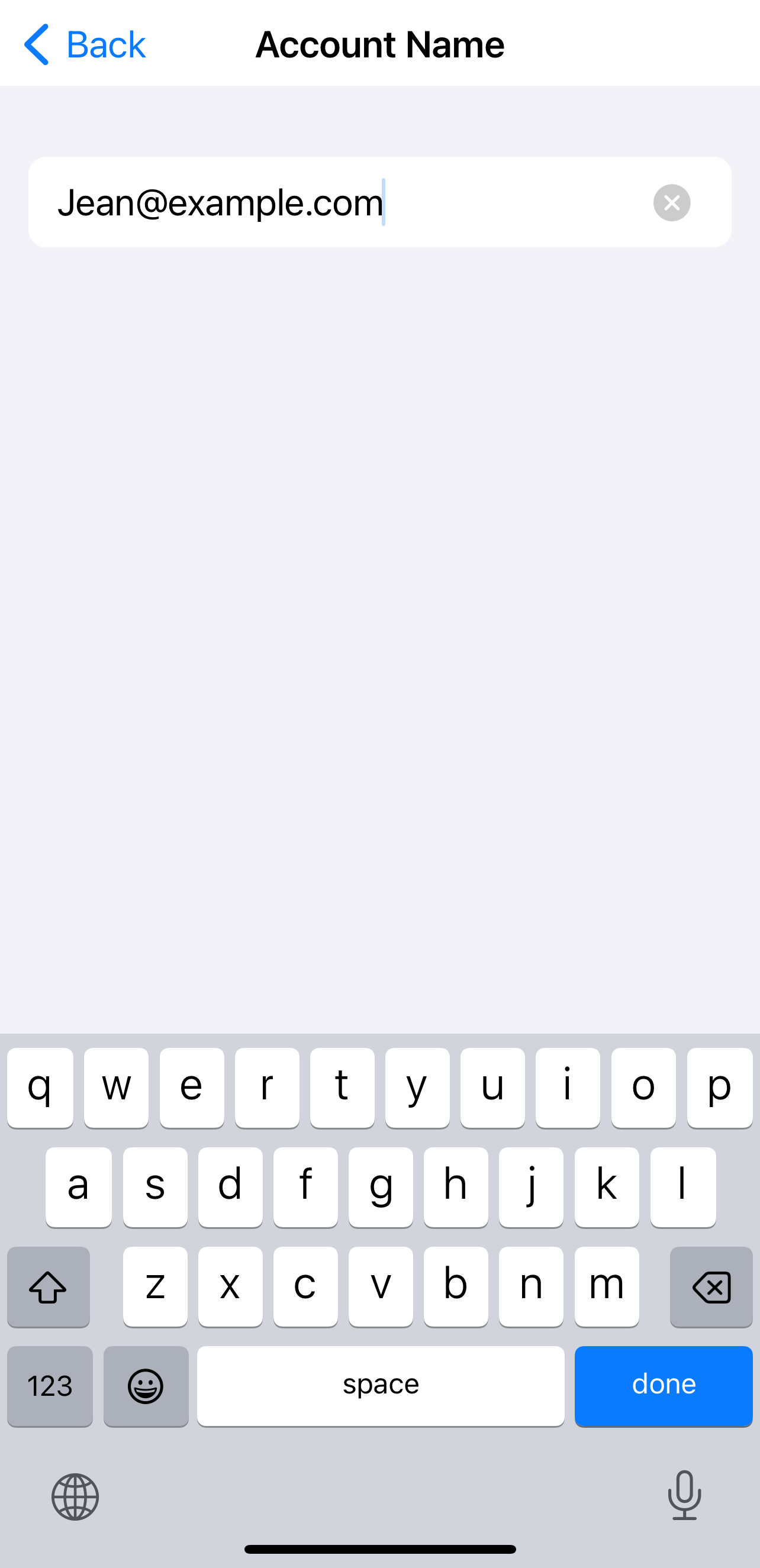Clear the account name text field

[x=671, y=203]
